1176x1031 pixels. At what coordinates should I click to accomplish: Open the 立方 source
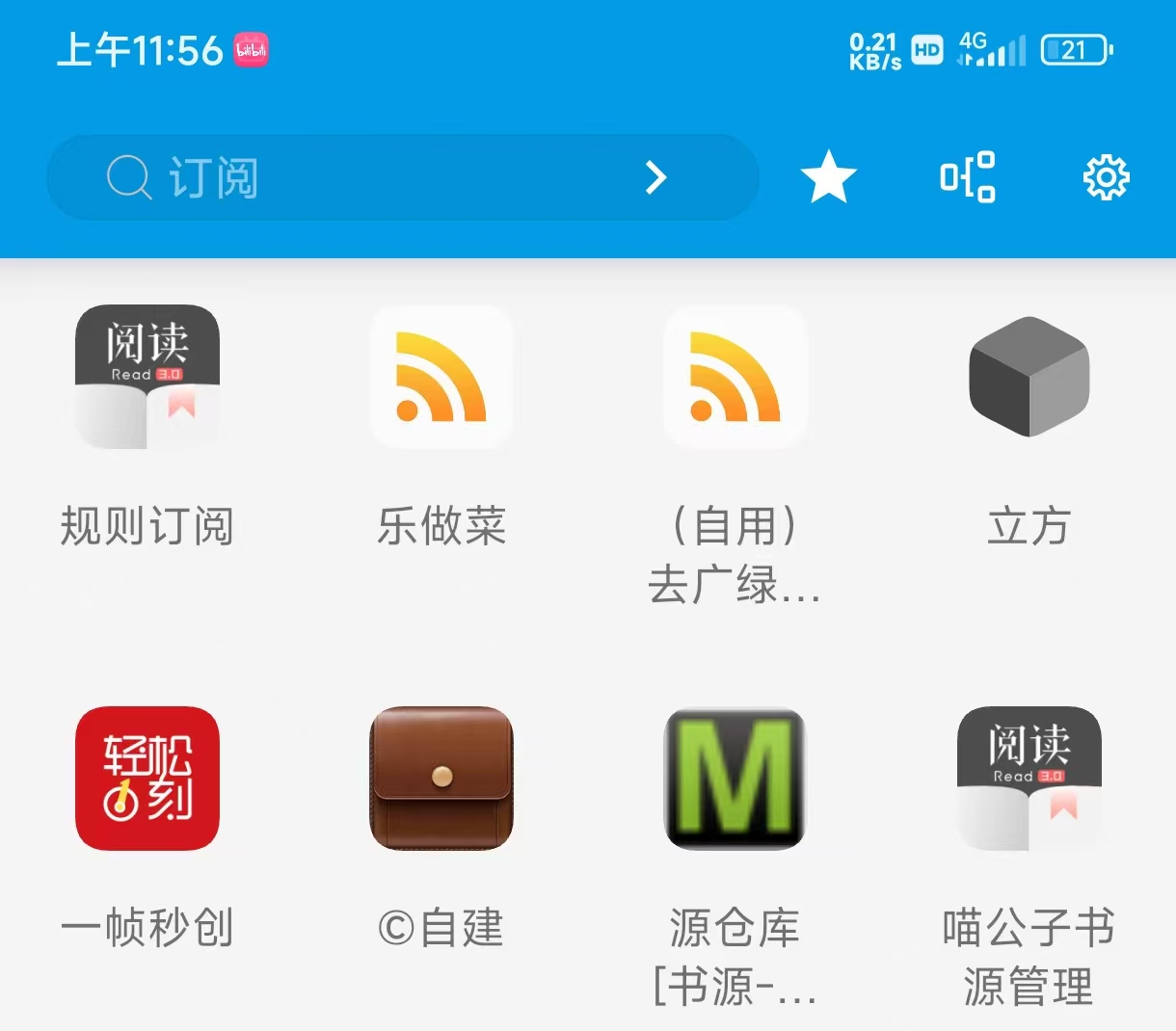[1029, 378]
